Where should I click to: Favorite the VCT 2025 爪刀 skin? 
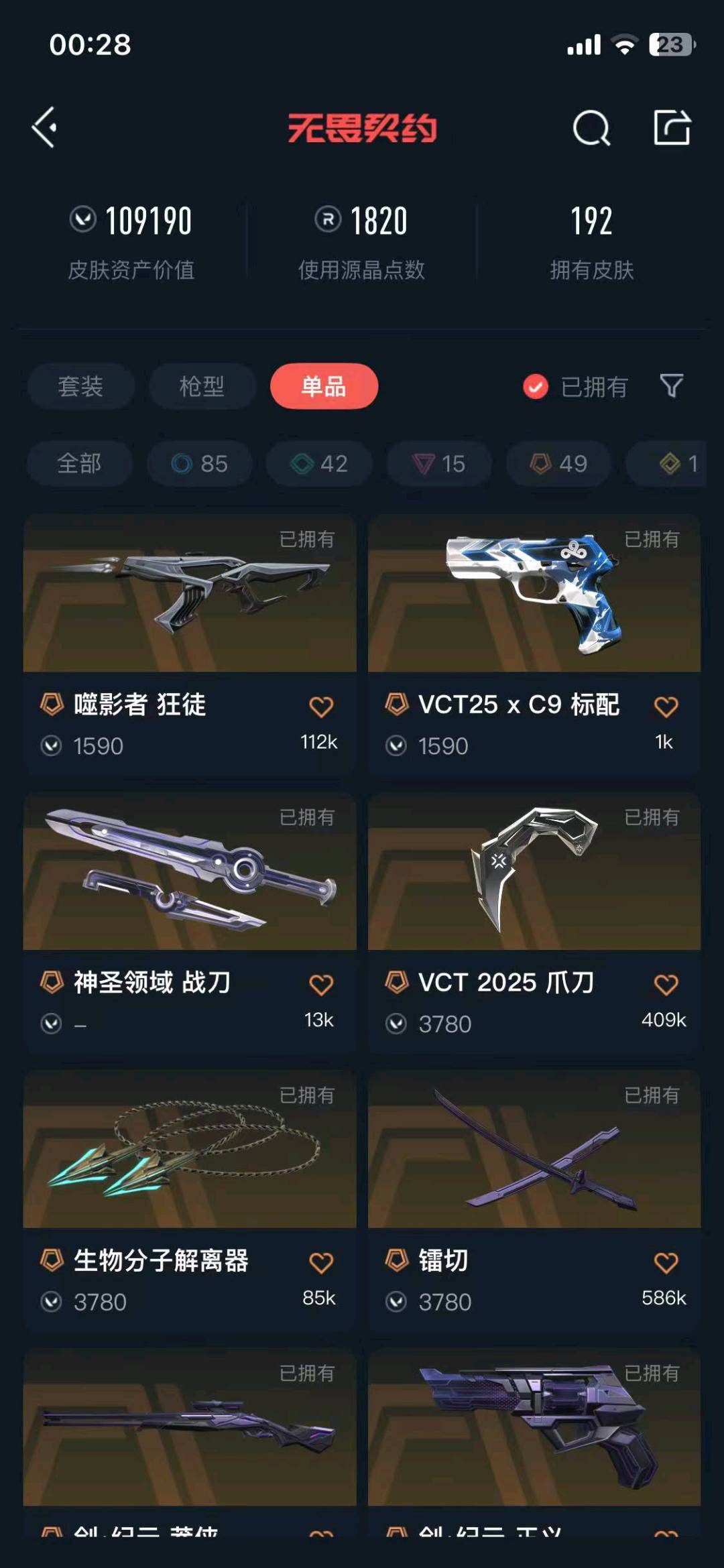(666, 985)
